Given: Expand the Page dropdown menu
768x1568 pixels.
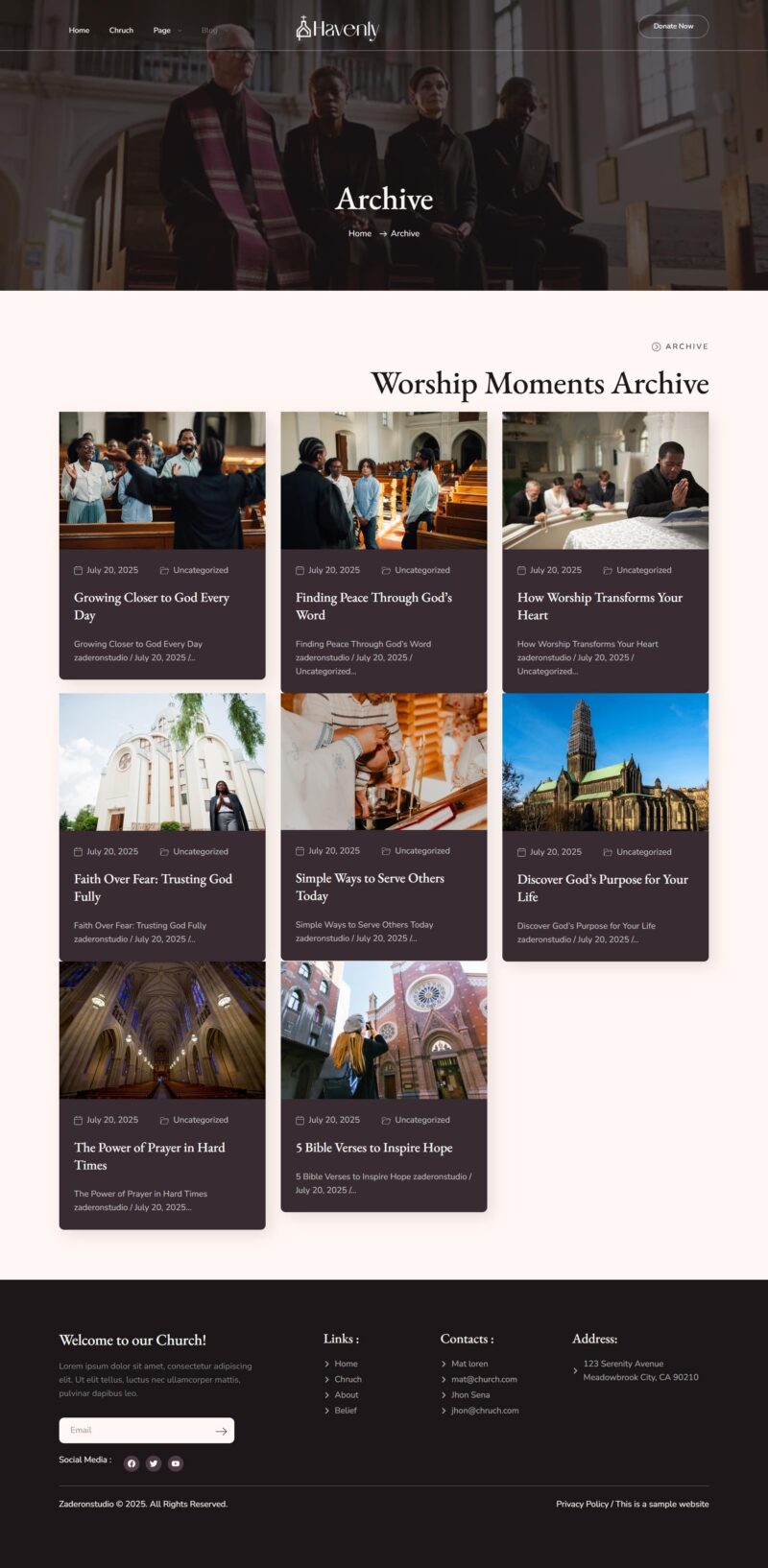Looking at the screenshot, I should click(166, 30).
